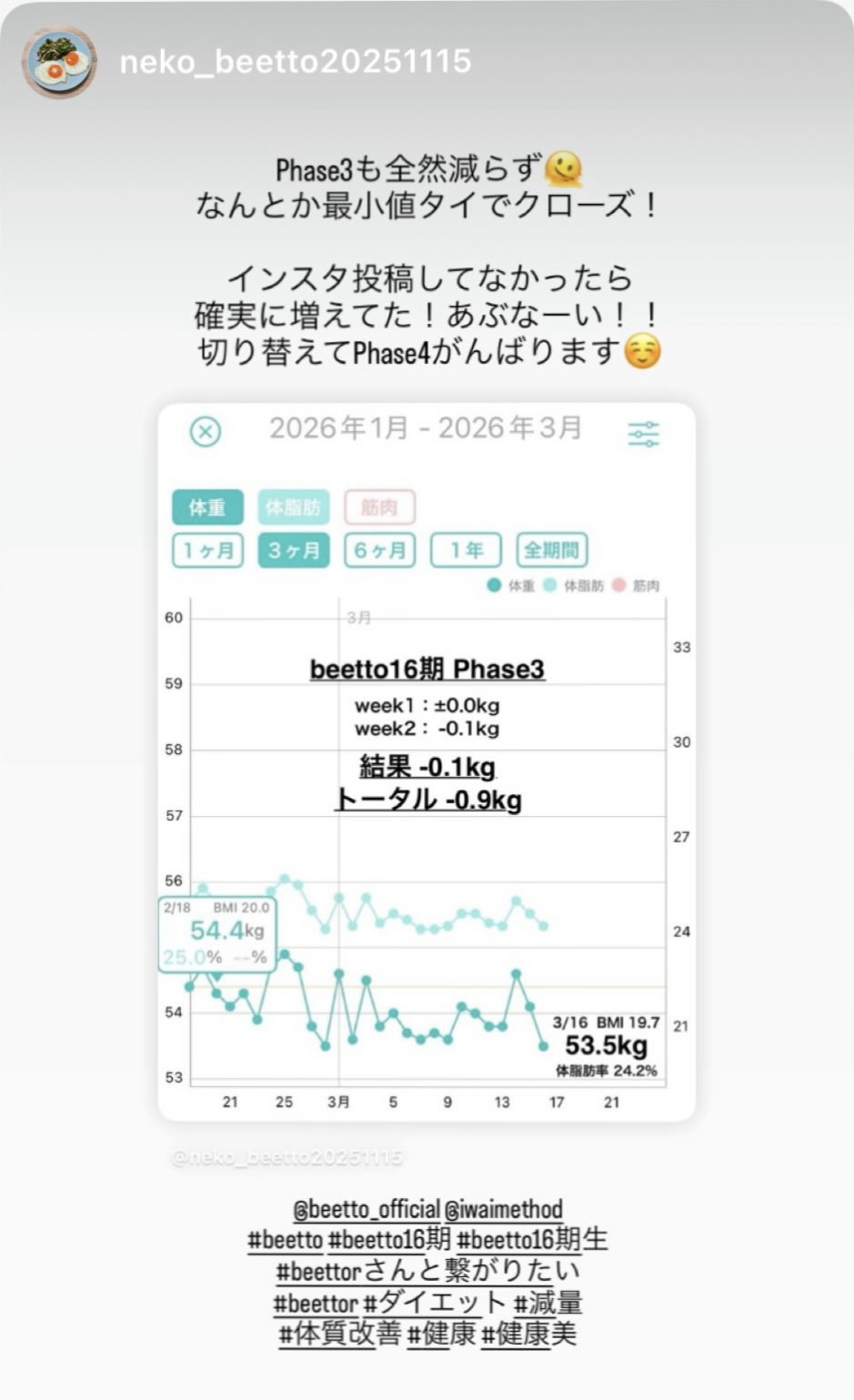The height and width of the screenshot is (1400, 854).
Task: Open the standalone #beetto hashtag
Action: pos(285,1240)
